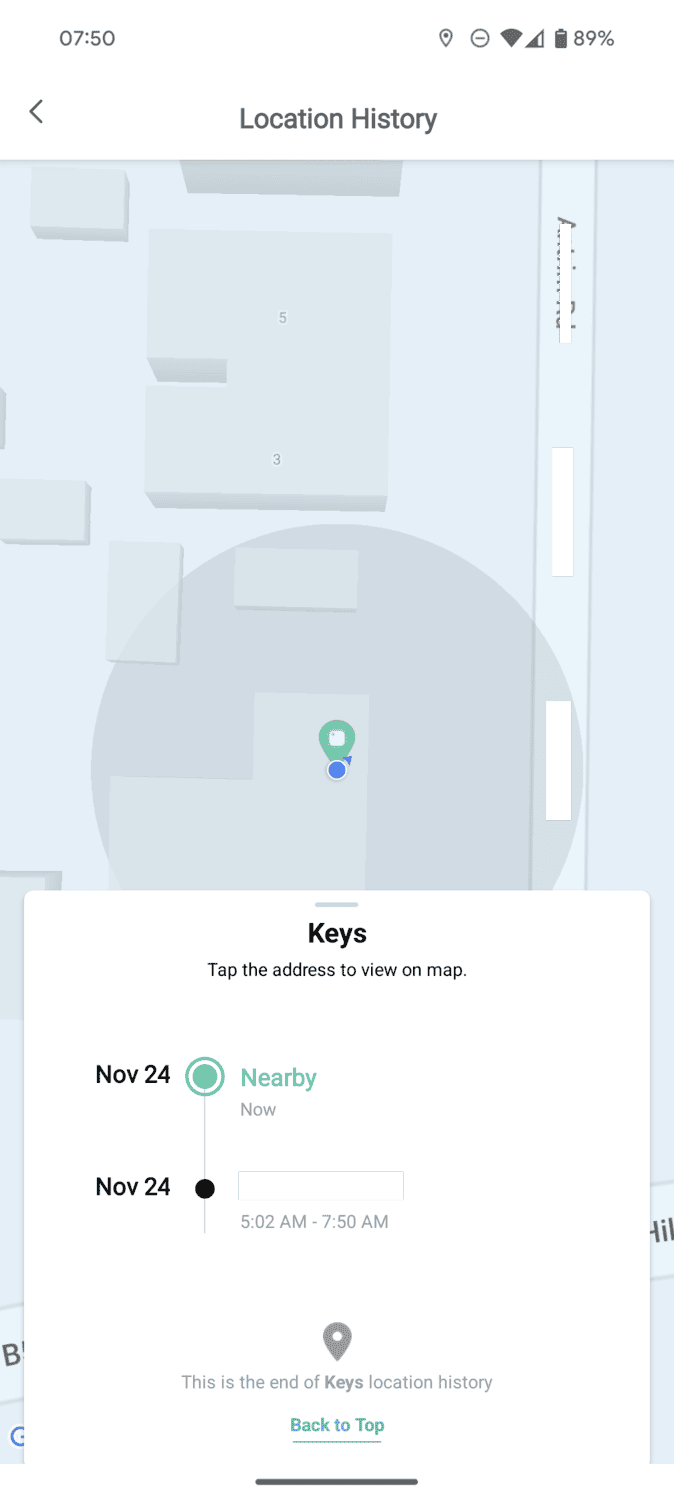This screenshot has height=1500, width=674.
Task: Tap the Back to Top link
Action: tap(337, 1425)
